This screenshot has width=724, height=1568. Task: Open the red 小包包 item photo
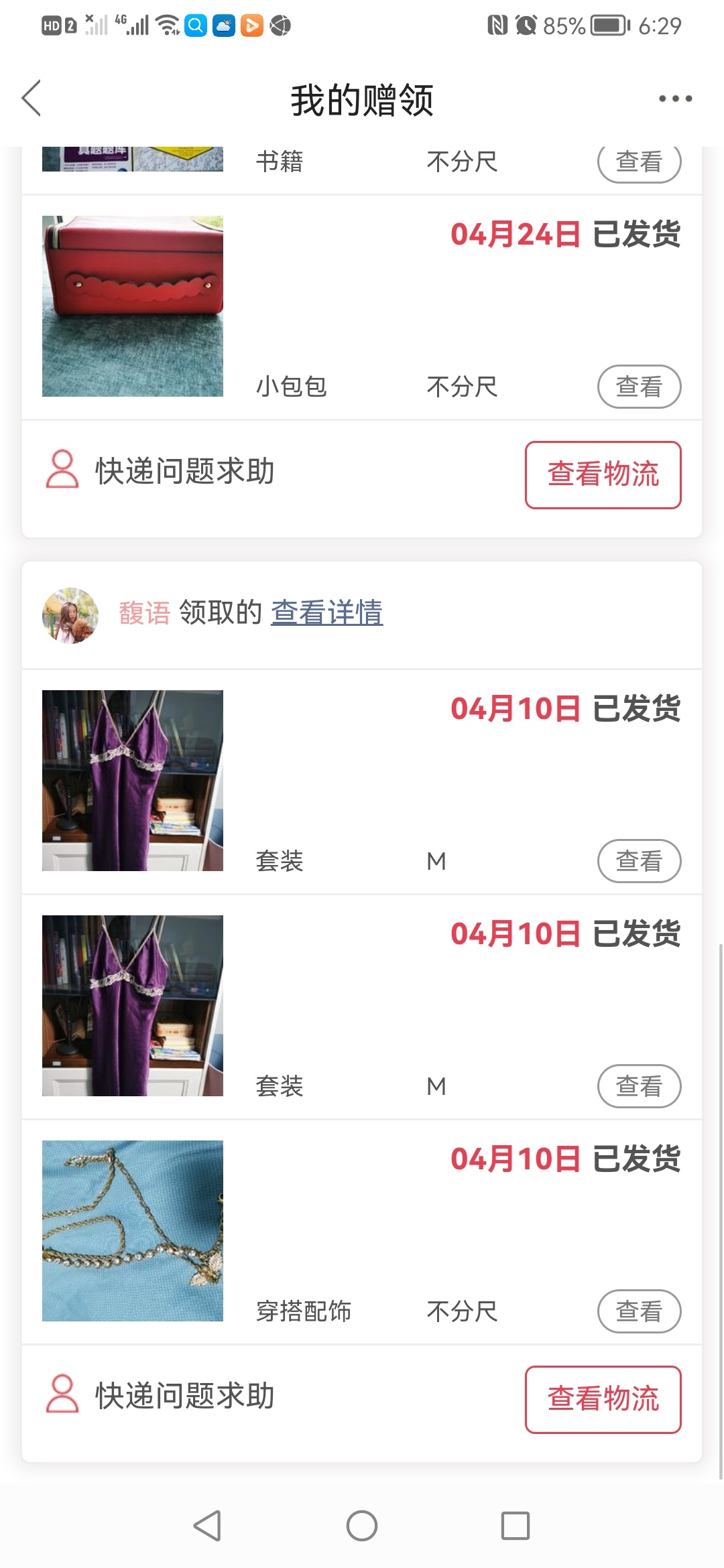(x=133, y=306)
